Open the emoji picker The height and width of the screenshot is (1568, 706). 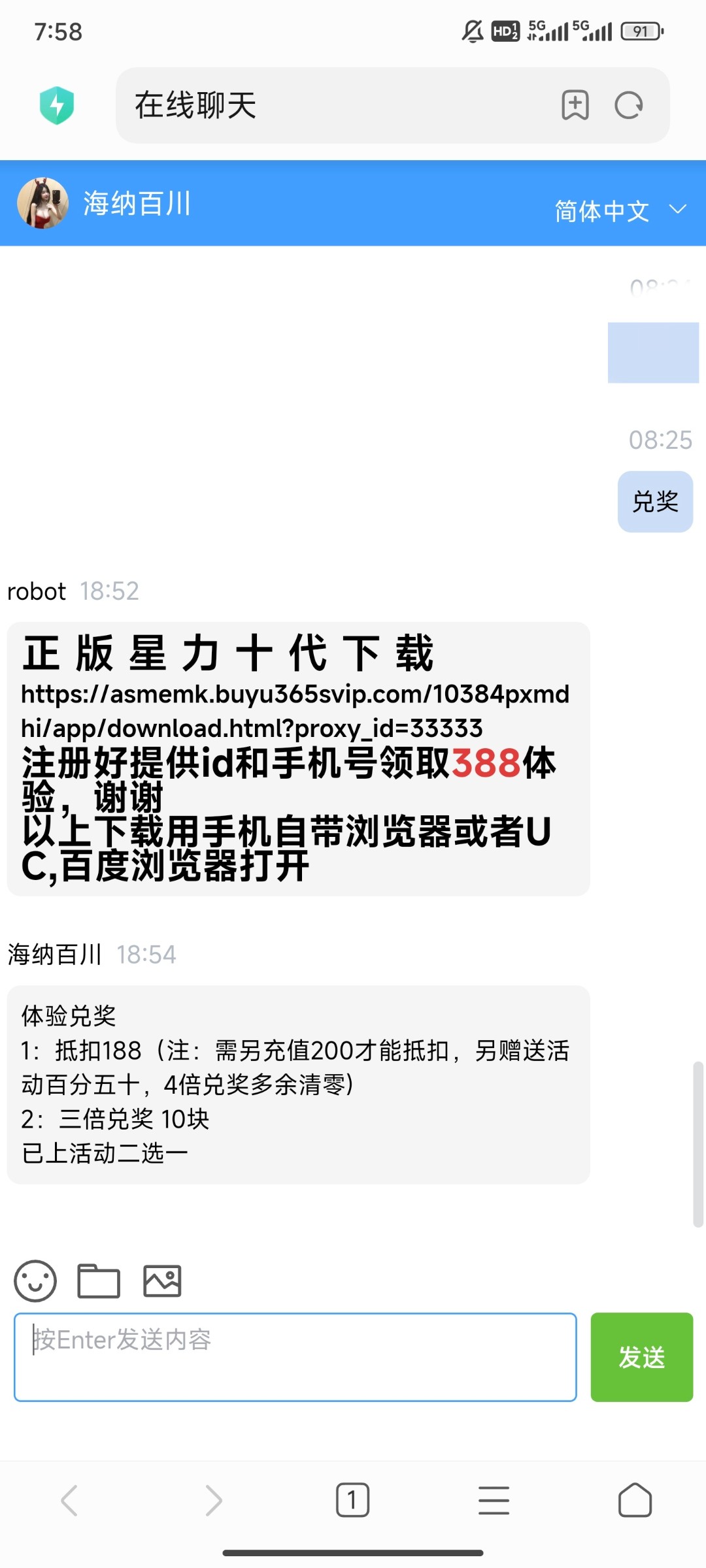35,1281
